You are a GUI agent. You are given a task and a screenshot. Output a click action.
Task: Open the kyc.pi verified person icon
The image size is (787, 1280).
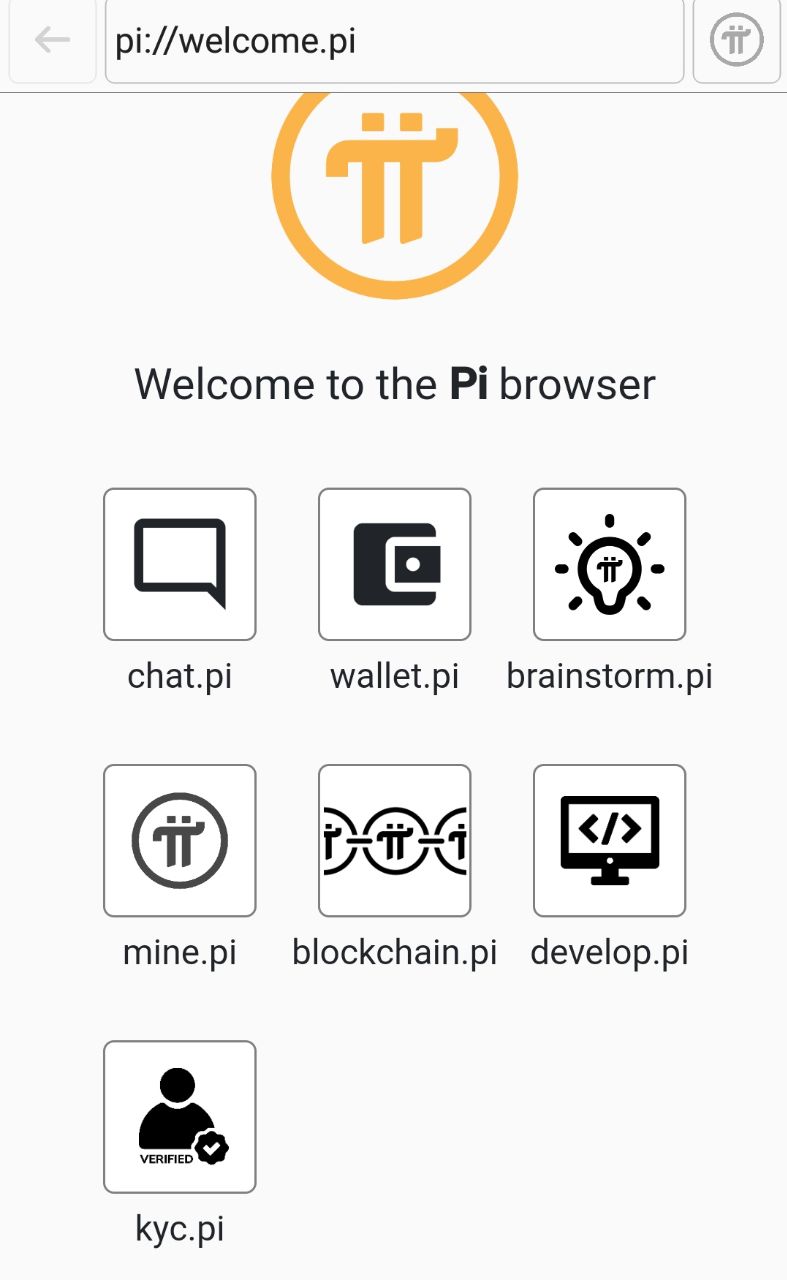179,1116
